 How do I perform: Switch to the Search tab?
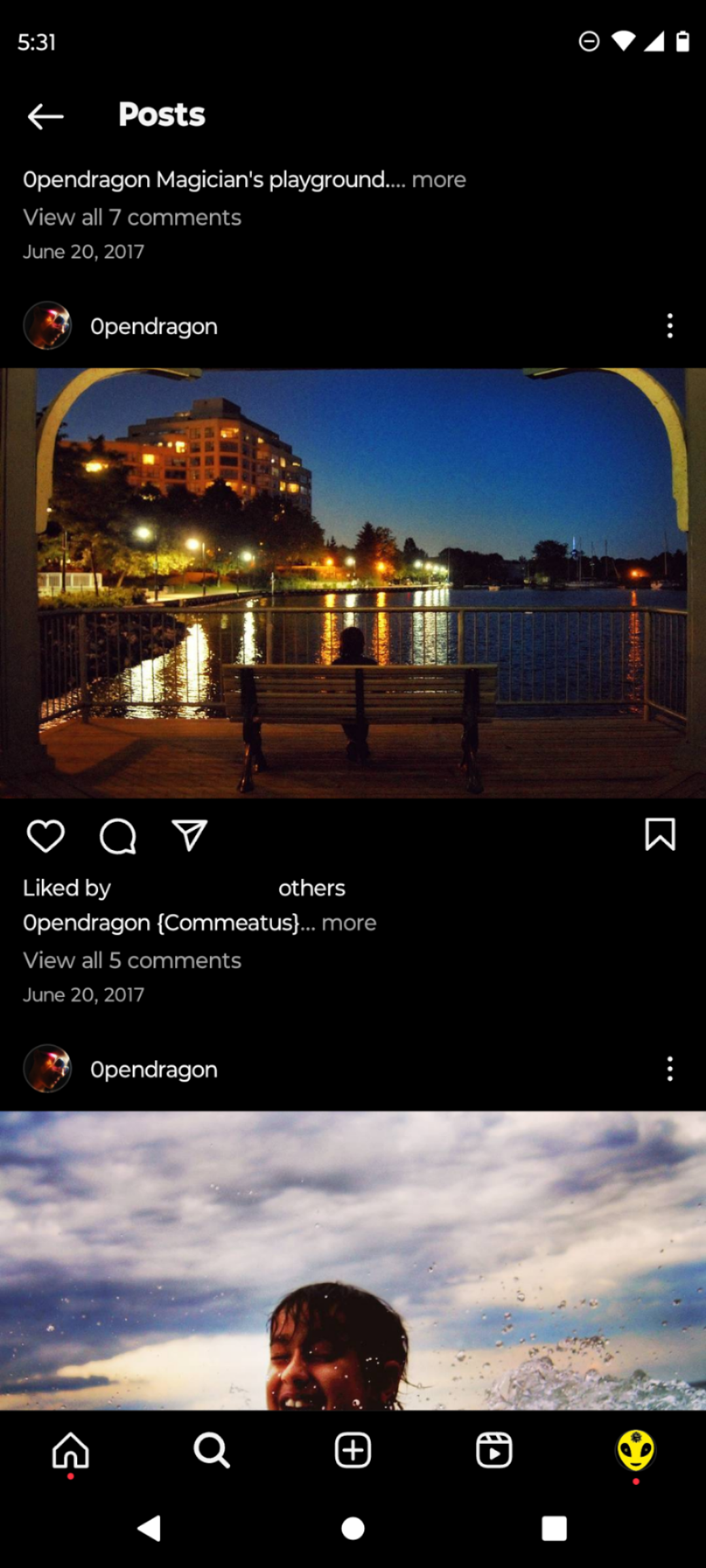click(x=212, y=1450)
